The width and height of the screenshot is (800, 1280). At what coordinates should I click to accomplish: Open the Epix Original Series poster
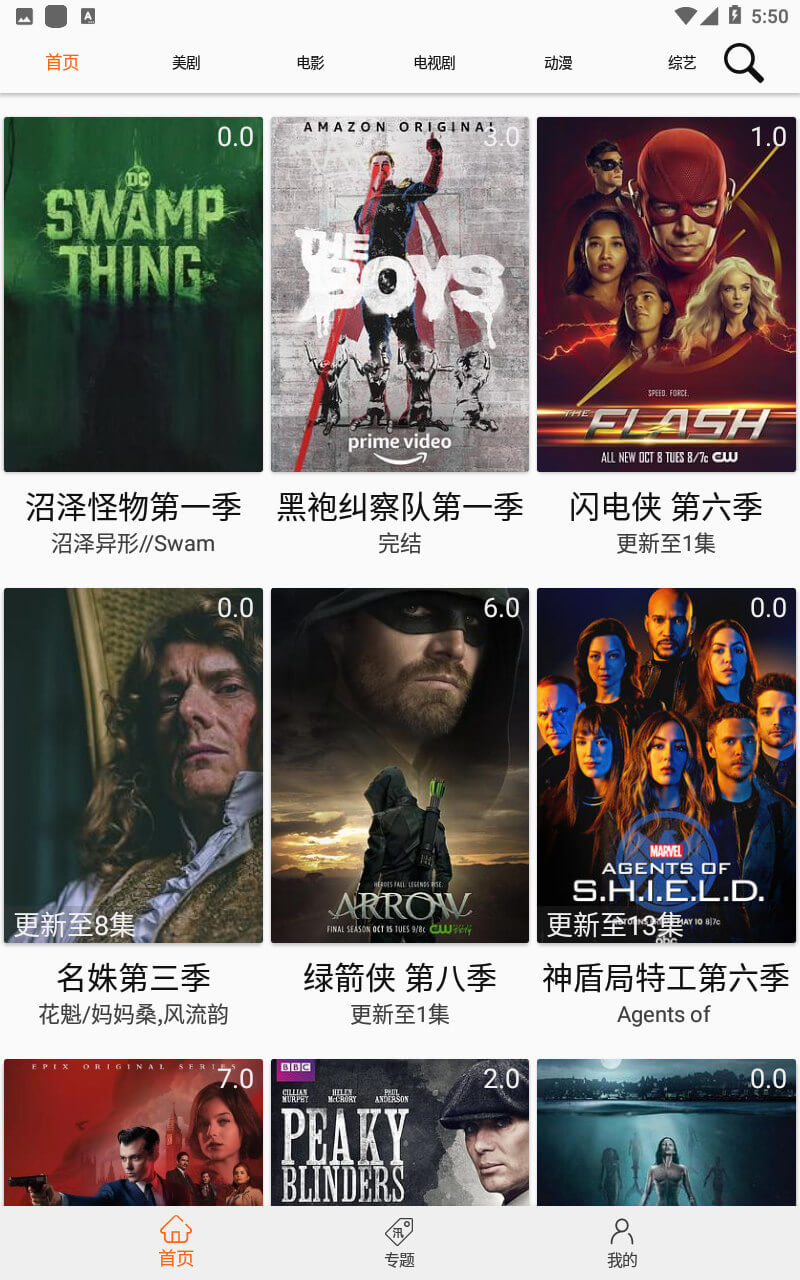pos(133,1132)
